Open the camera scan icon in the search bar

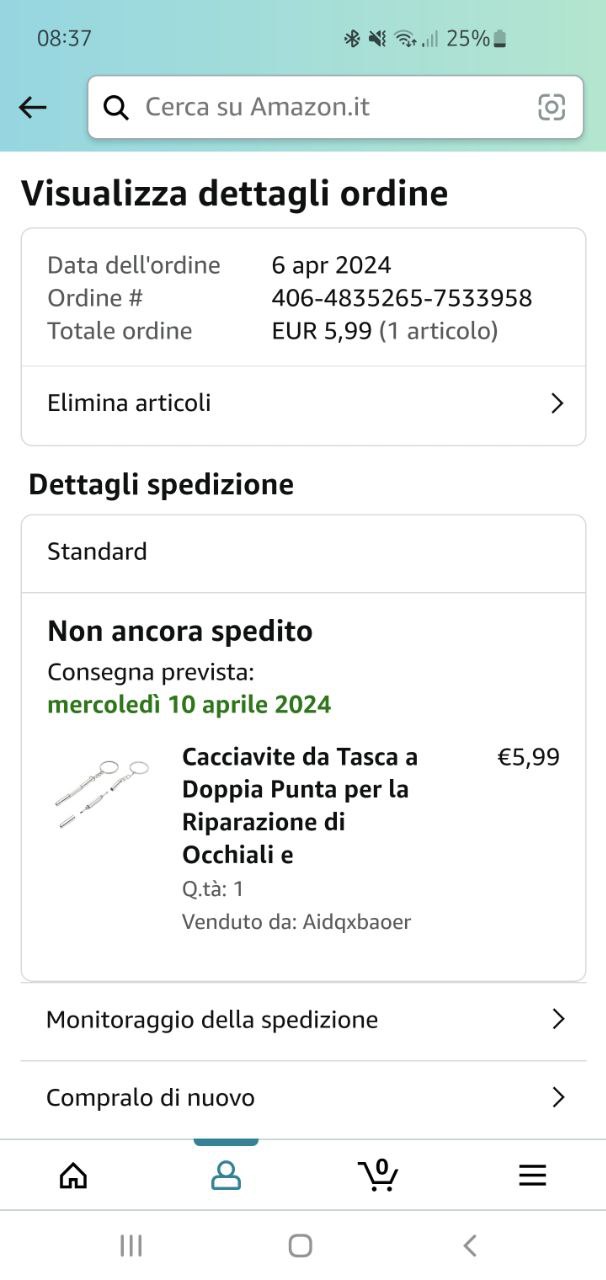click(x=551, y=107)
